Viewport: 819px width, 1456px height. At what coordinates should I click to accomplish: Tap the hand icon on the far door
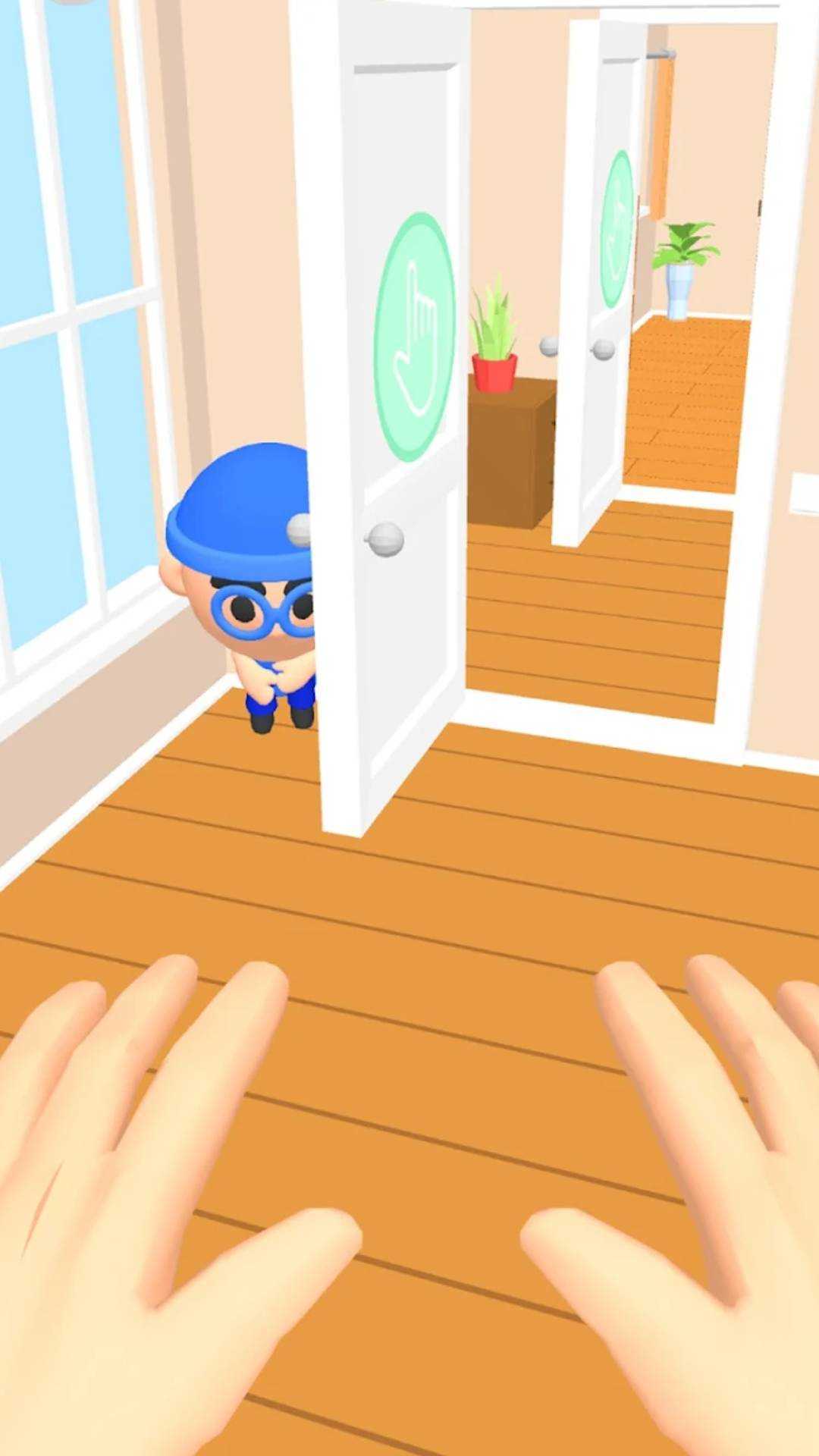(x=618, y=229)
